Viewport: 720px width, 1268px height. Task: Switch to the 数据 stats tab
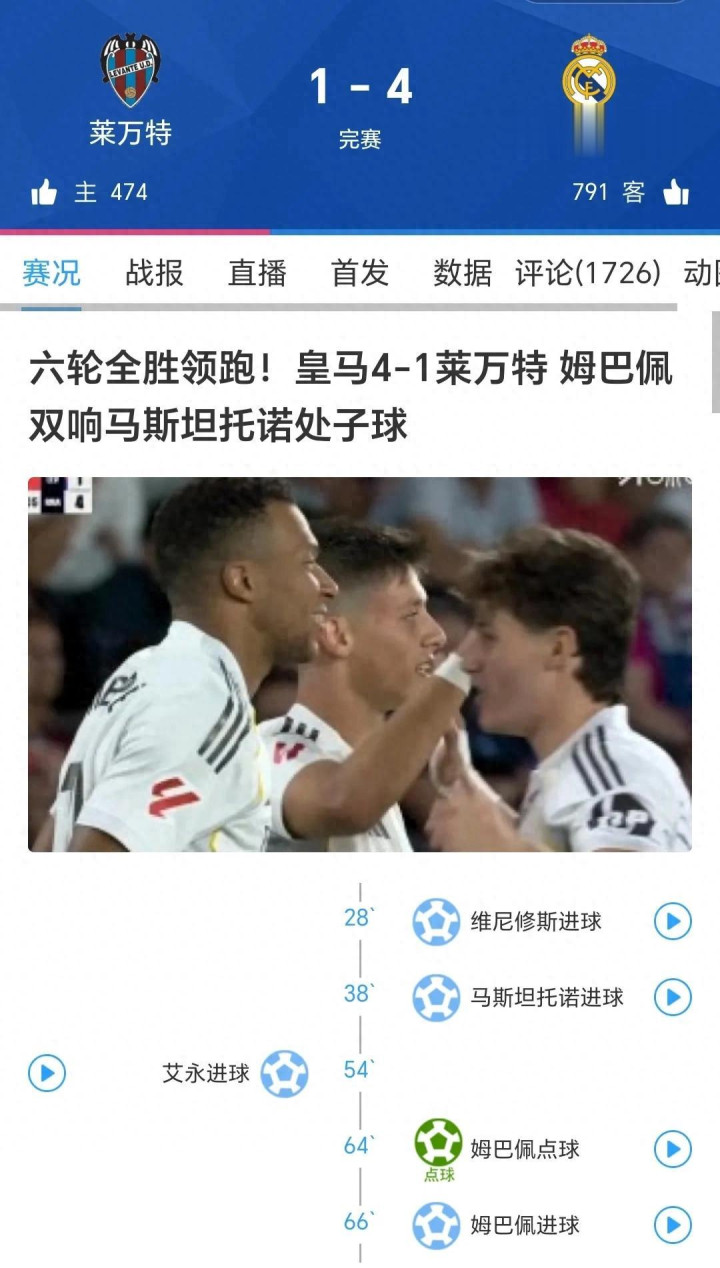(x=462, y=273)
